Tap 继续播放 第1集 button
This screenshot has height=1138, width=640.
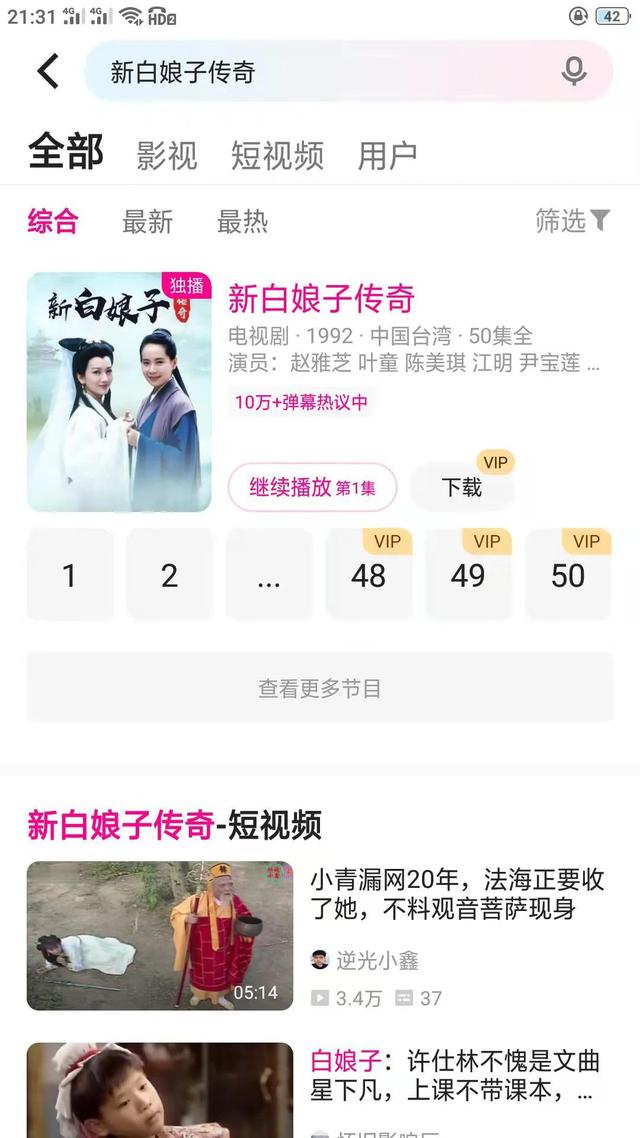[312, 488]
